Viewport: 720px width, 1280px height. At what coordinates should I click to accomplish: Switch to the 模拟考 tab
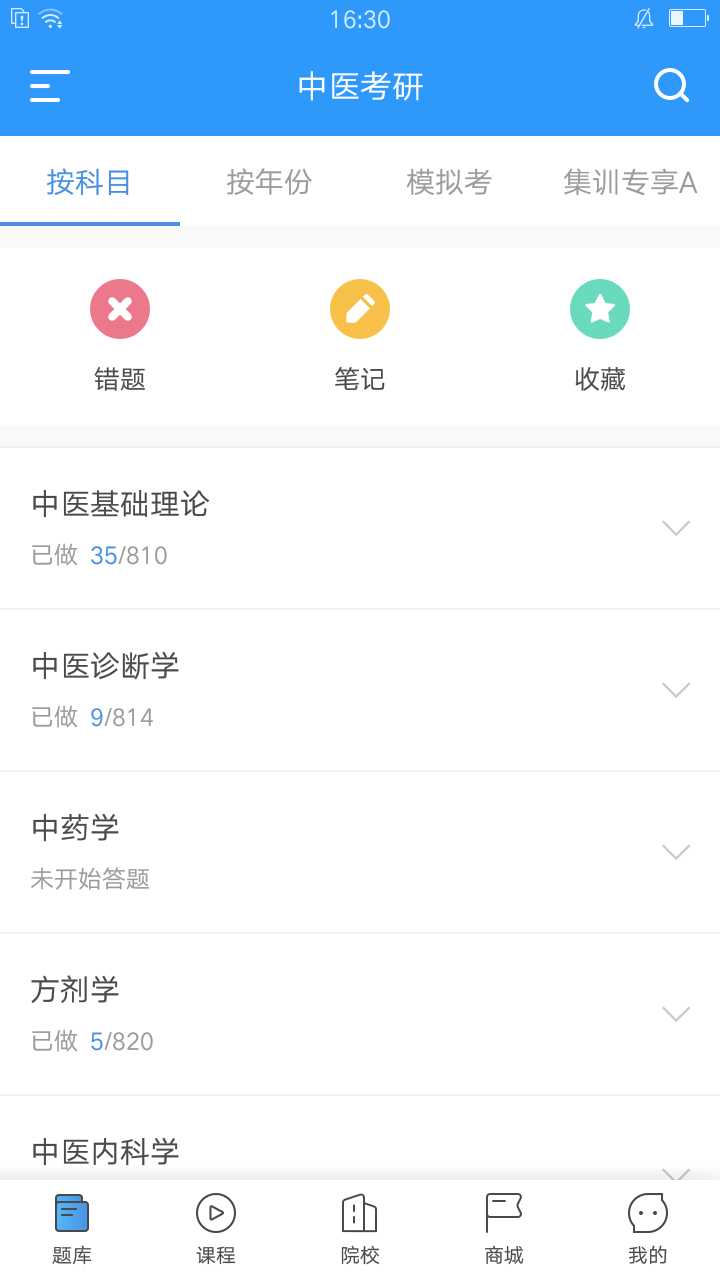448,183
